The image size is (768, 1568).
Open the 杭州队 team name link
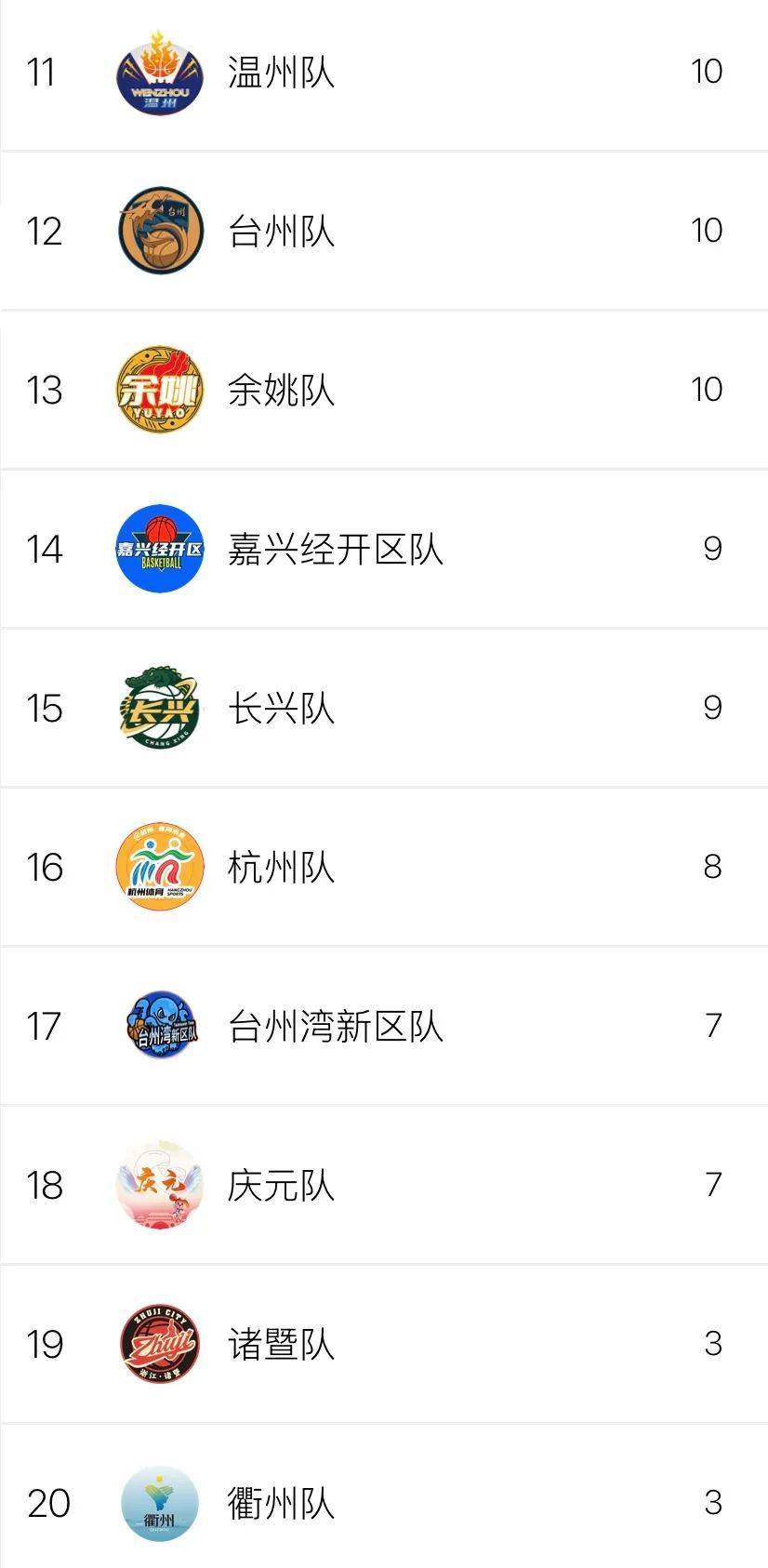click(283, 867)
